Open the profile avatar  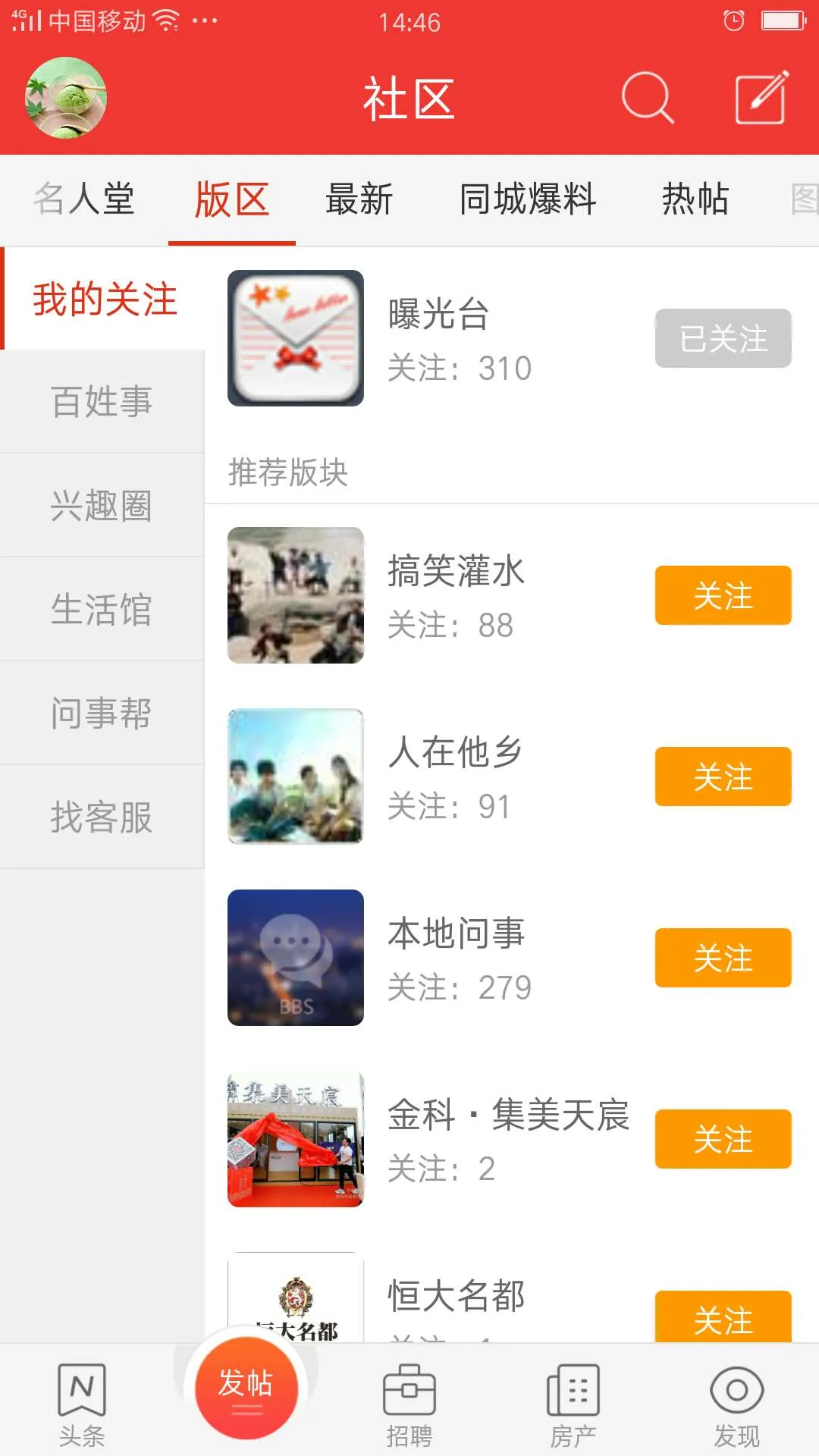66,99
